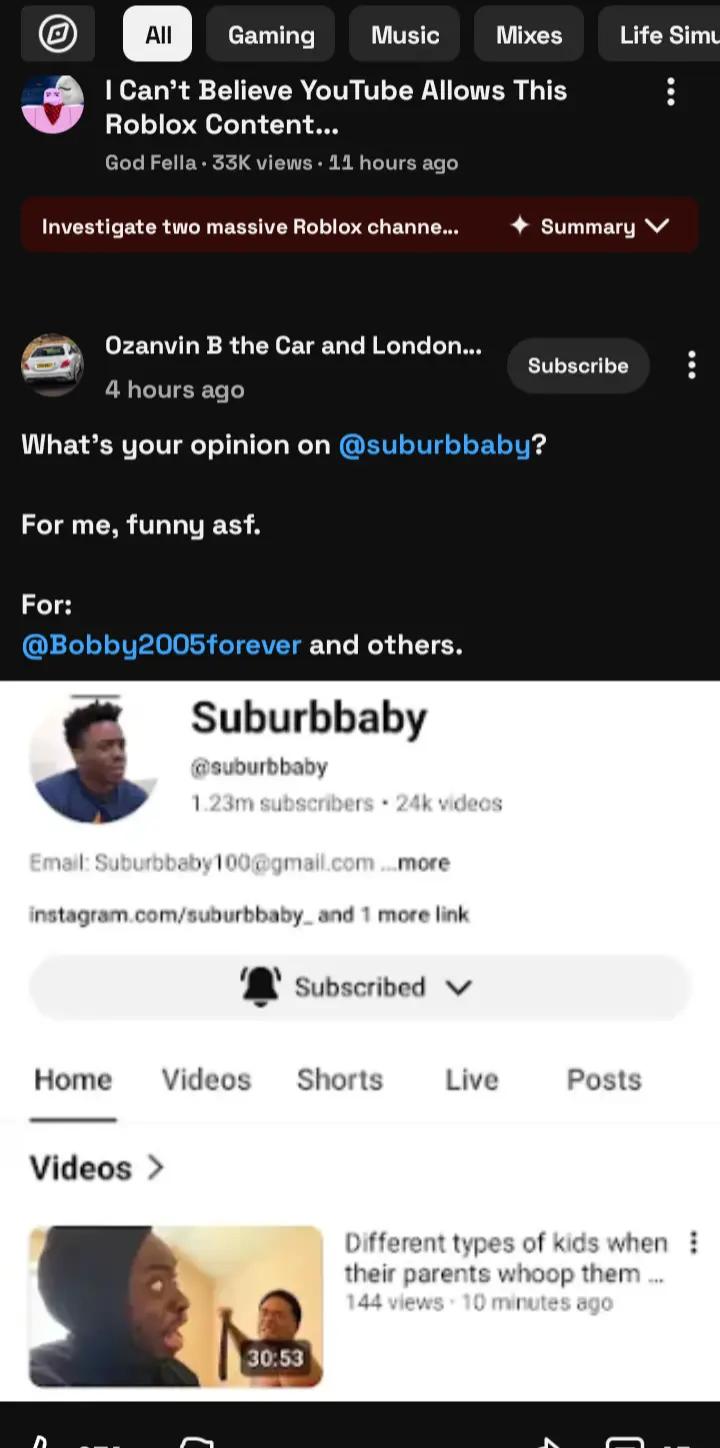This screenshot has height=1448, width=720.
Task: Open the Explore compass button
Action: (58, 34)
